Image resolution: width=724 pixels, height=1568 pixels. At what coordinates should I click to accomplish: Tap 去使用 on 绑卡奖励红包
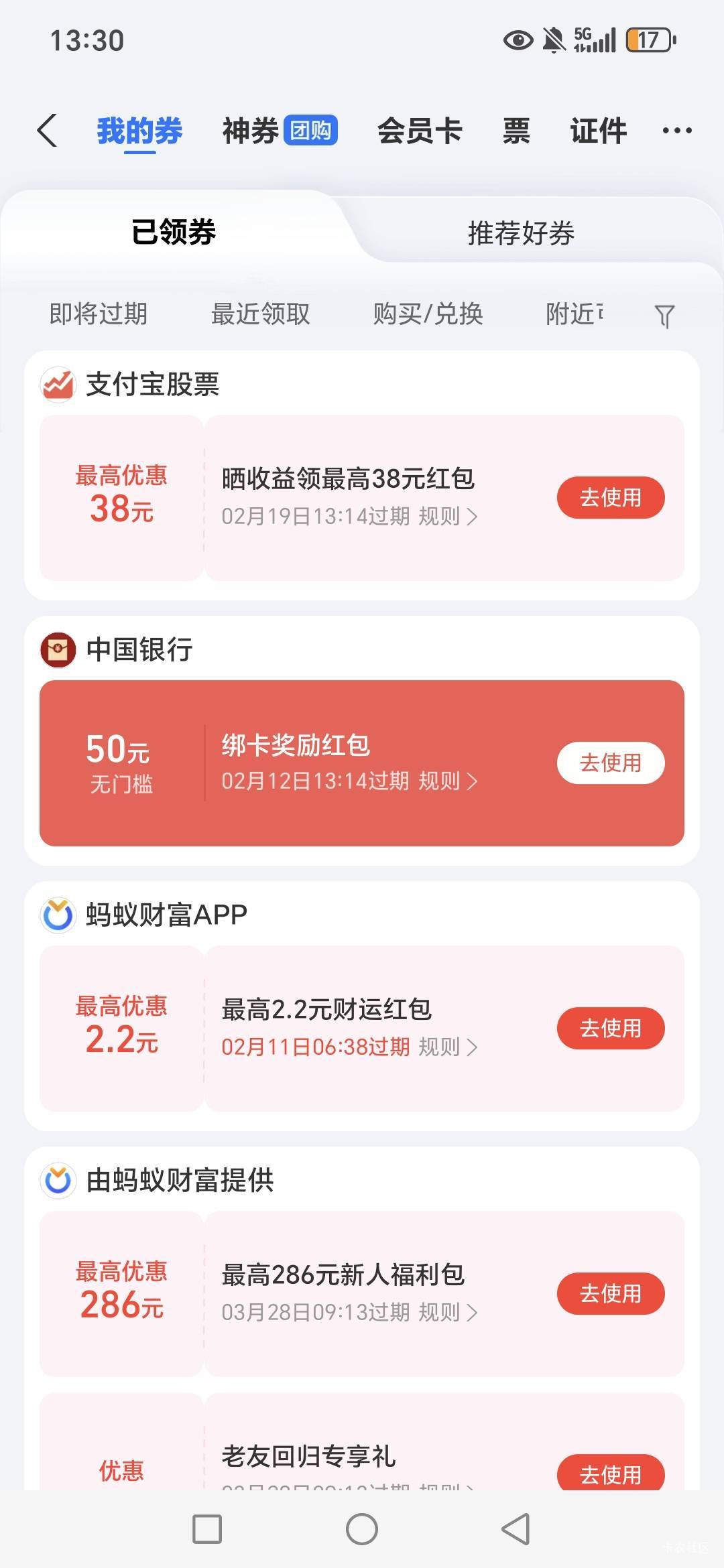point(610,763)
